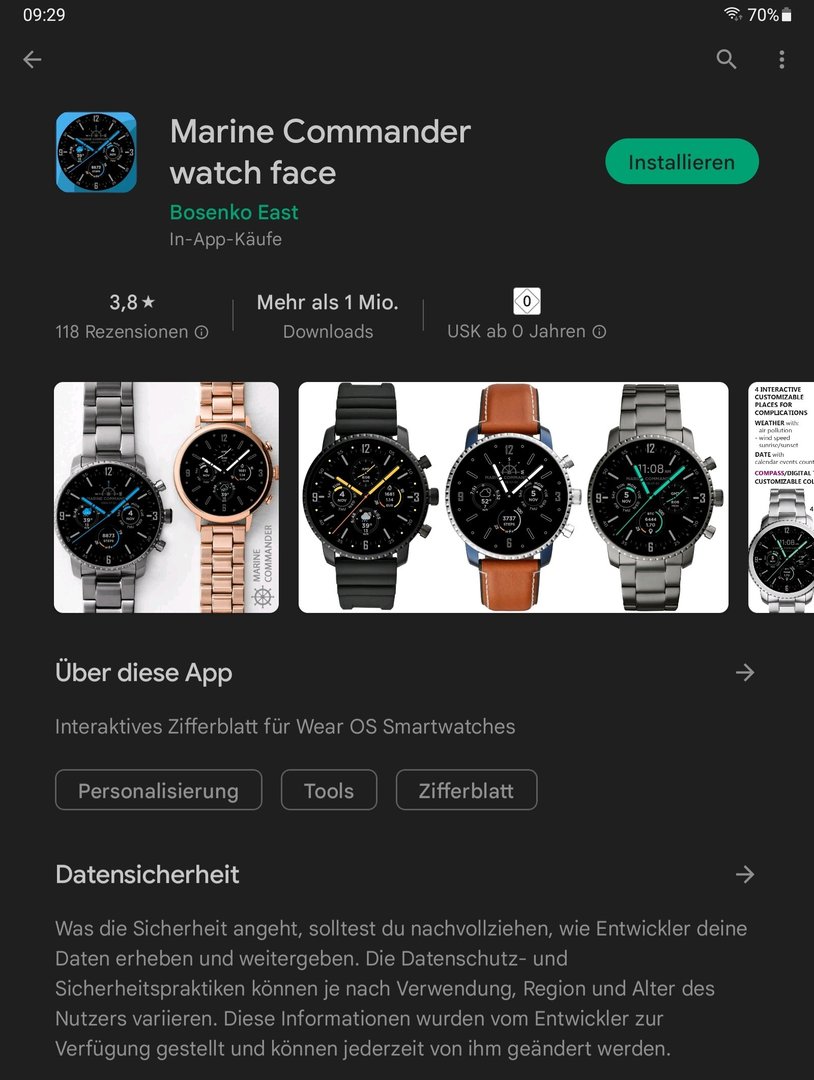Go back with the arrow icon

coord(32,60)
